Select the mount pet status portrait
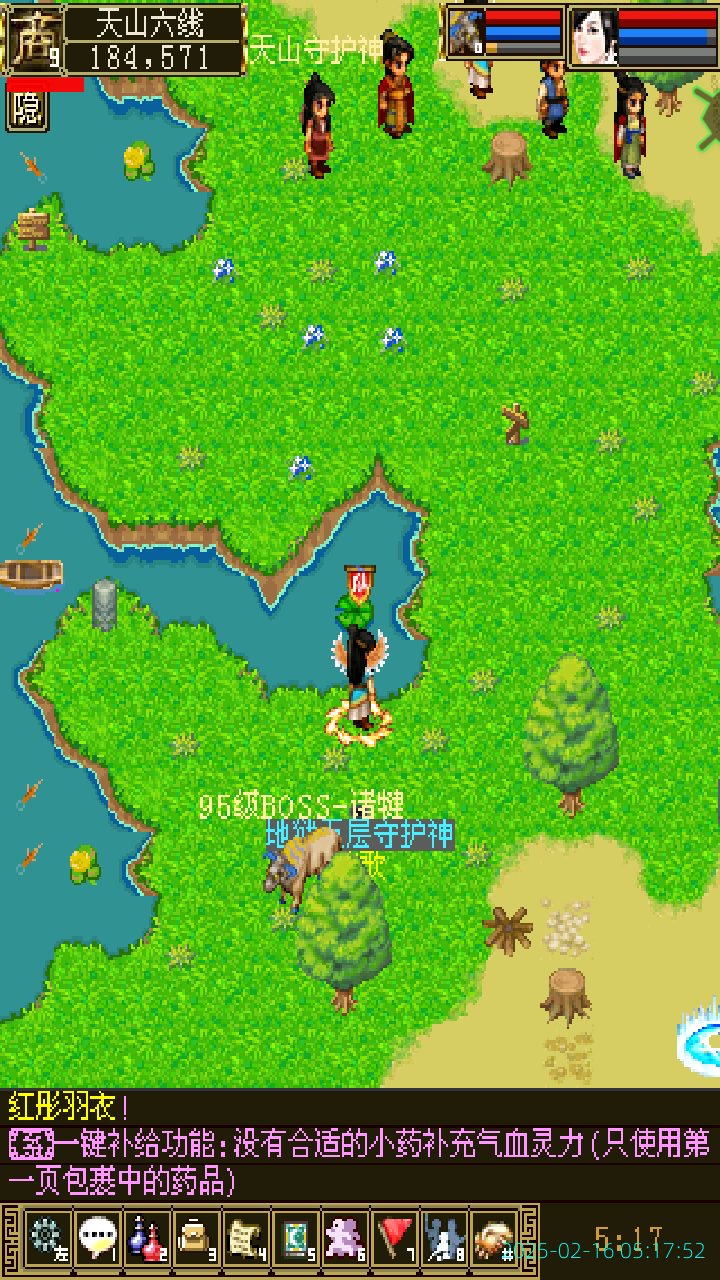Screen dimensions: 720x1280 tap(466, 33)
